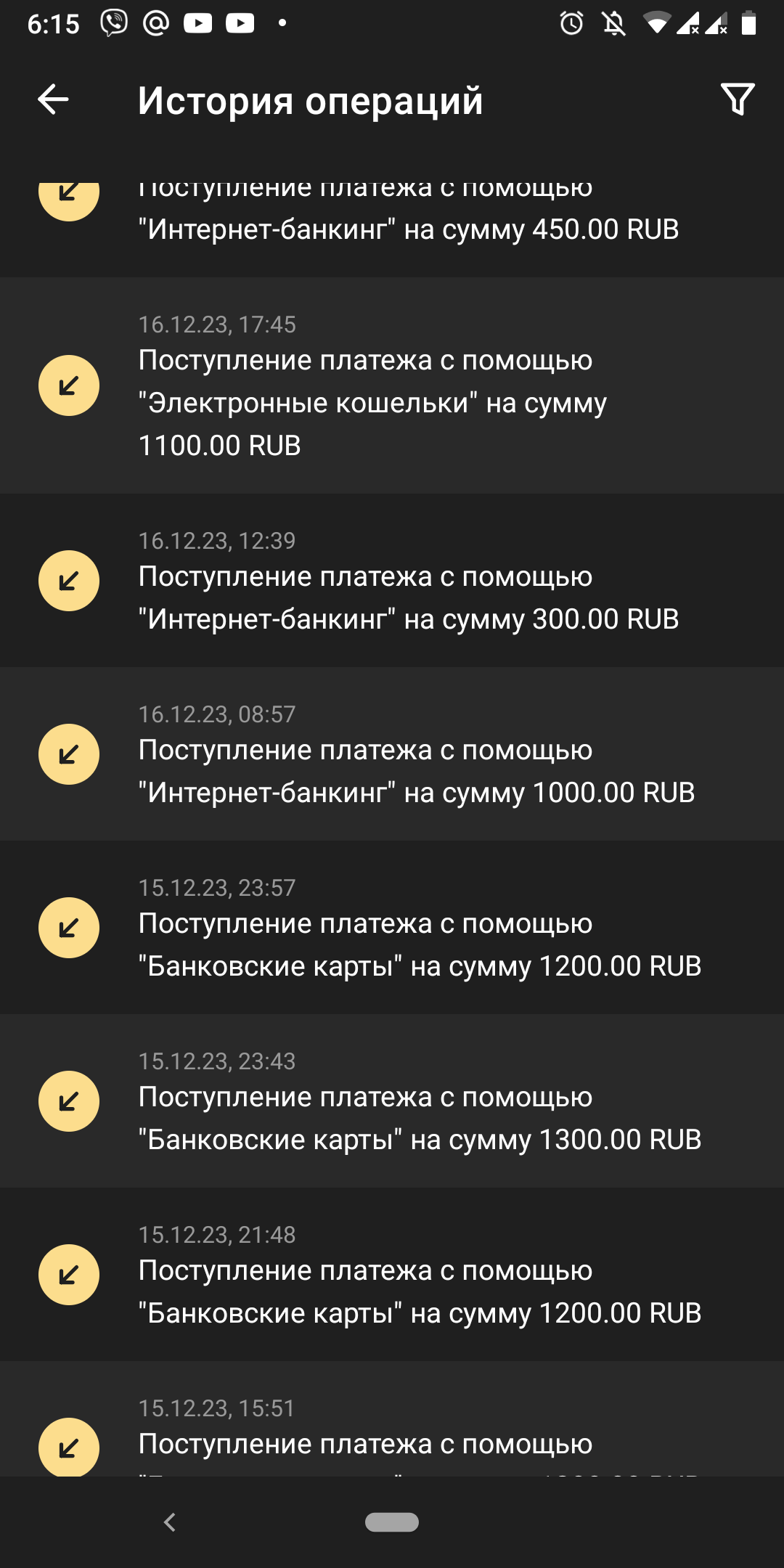
Task: Open the operations filter
Action: coord(738,99)
